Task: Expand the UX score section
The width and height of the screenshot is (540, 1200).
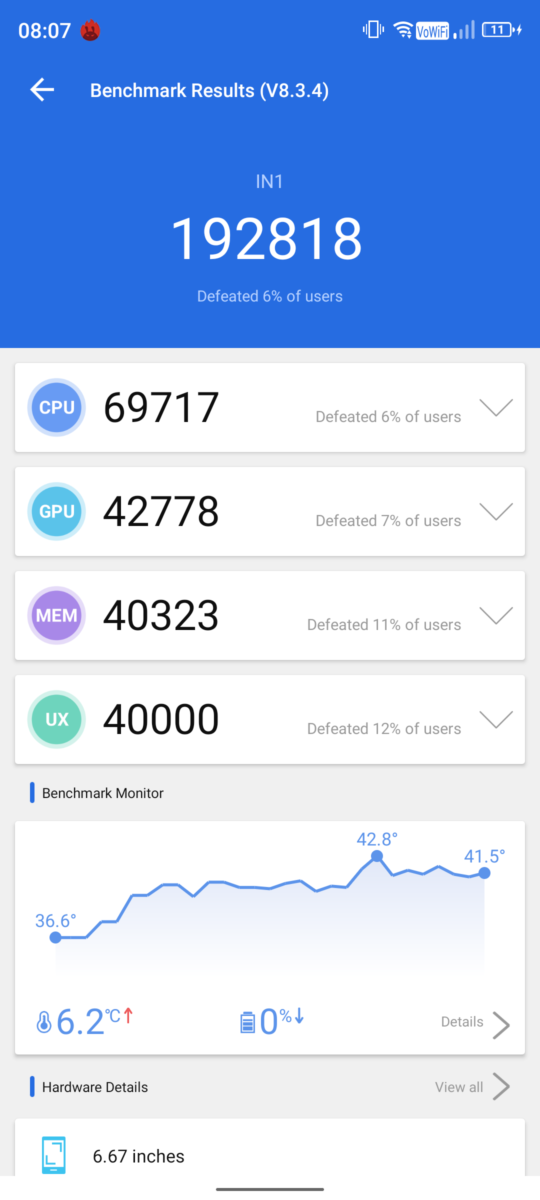Action: [496, 720]
